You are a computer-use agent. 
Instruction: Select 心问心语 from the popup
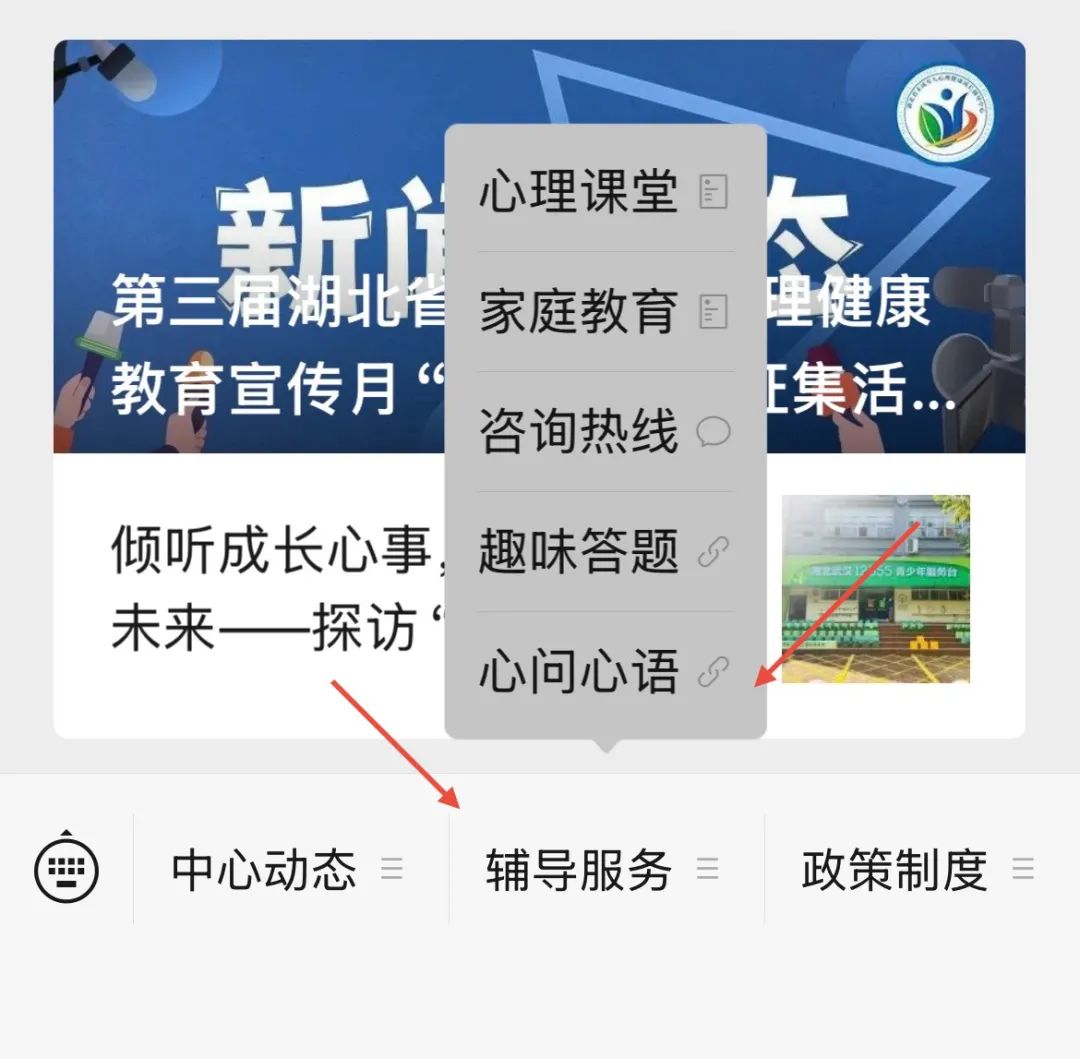[x=604, y=671]
